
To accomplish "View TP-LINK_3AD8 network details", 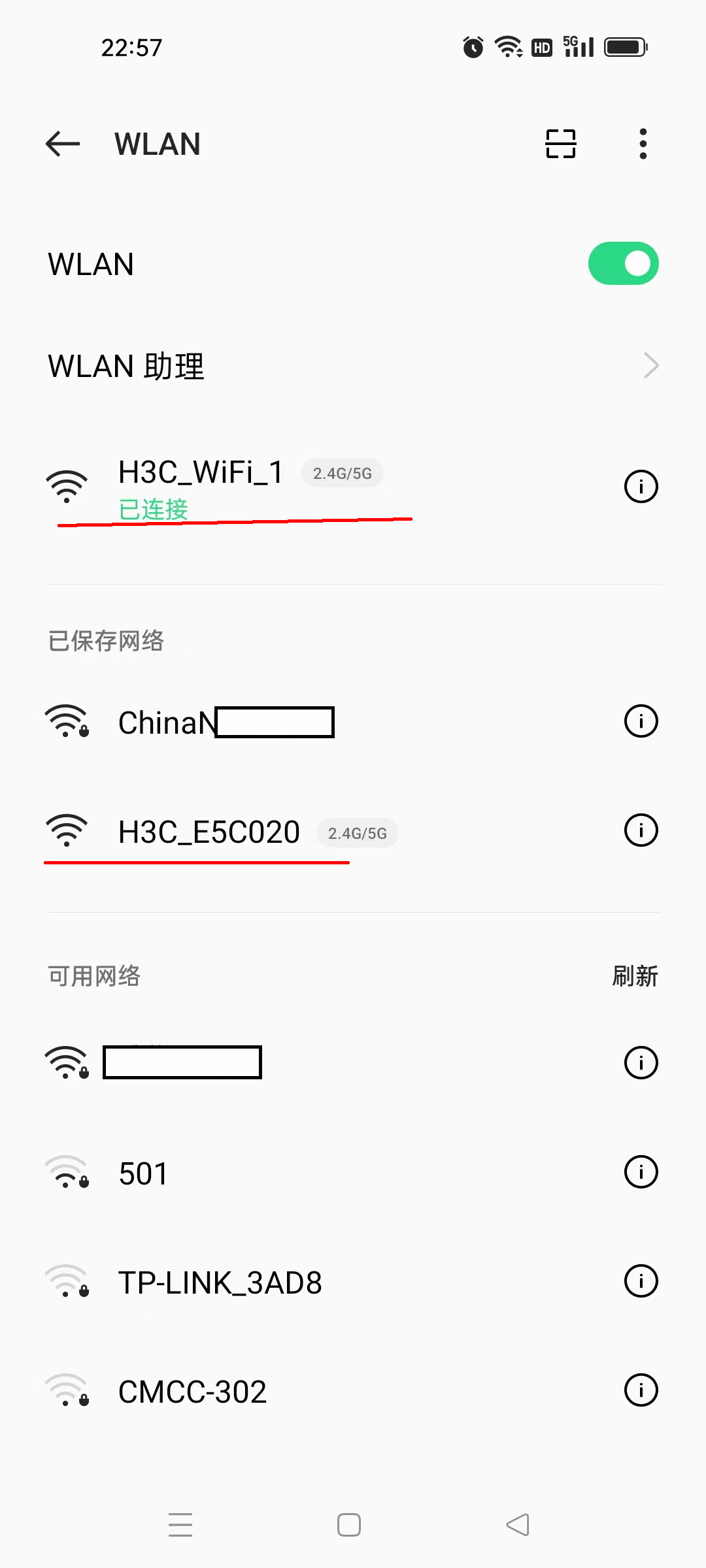I will (x=641, y=1281).
